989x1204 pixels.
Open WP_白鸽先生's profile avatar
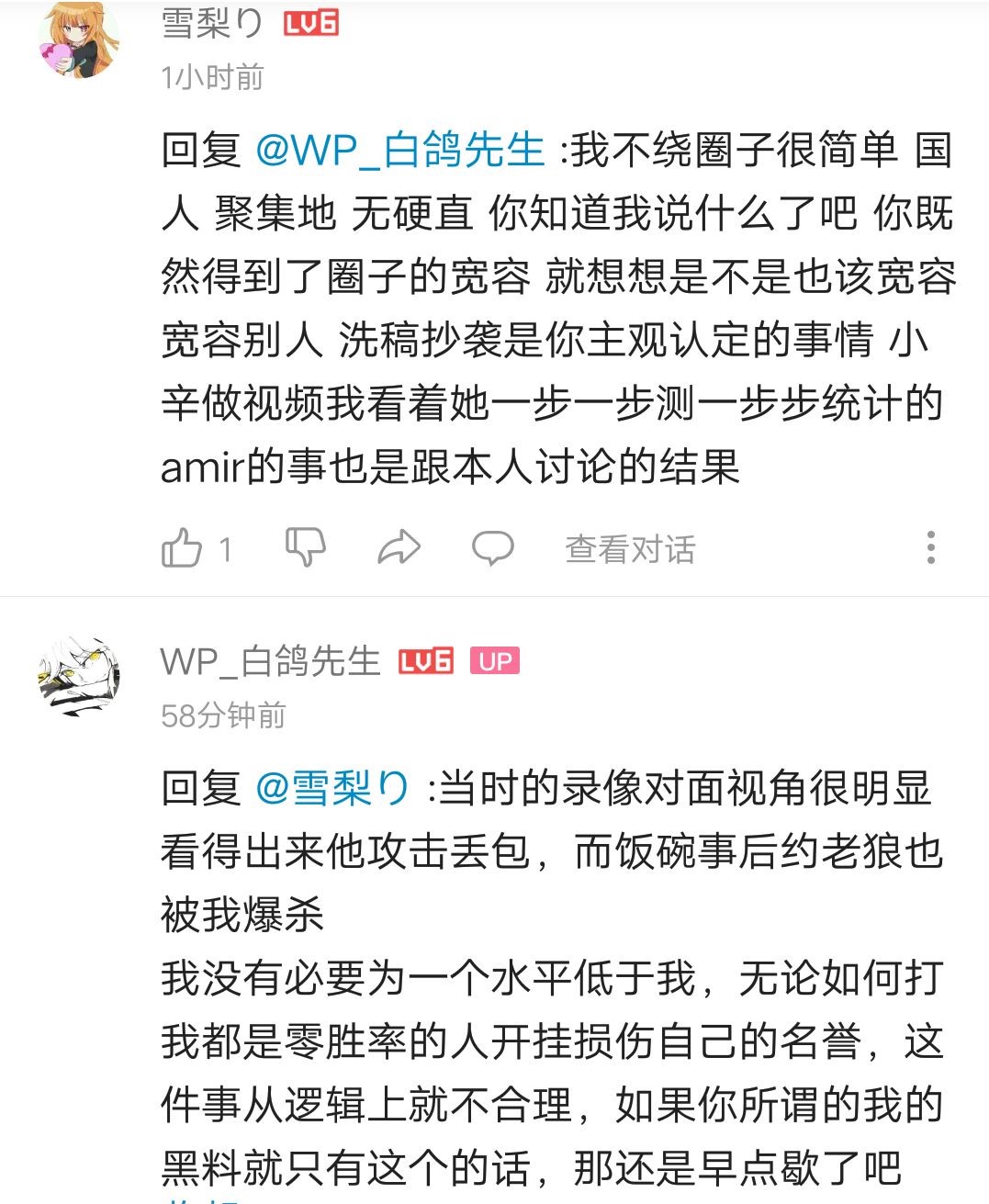78,676
